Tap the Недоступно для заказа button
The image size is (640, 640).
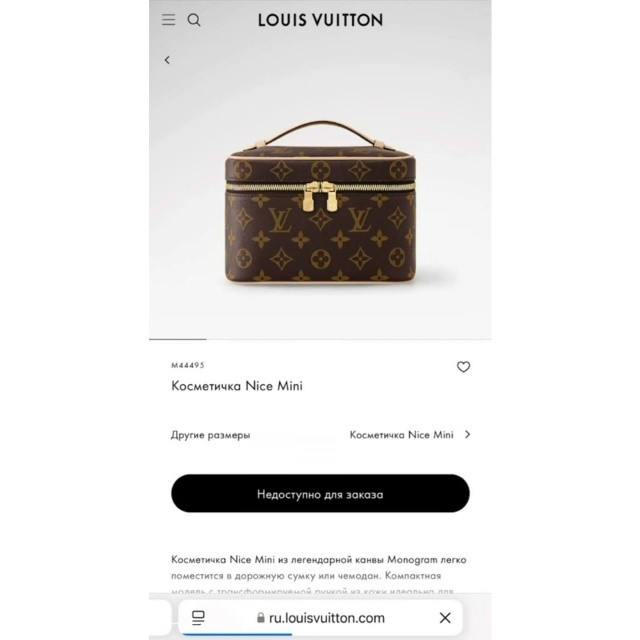[x=320, y=494]
